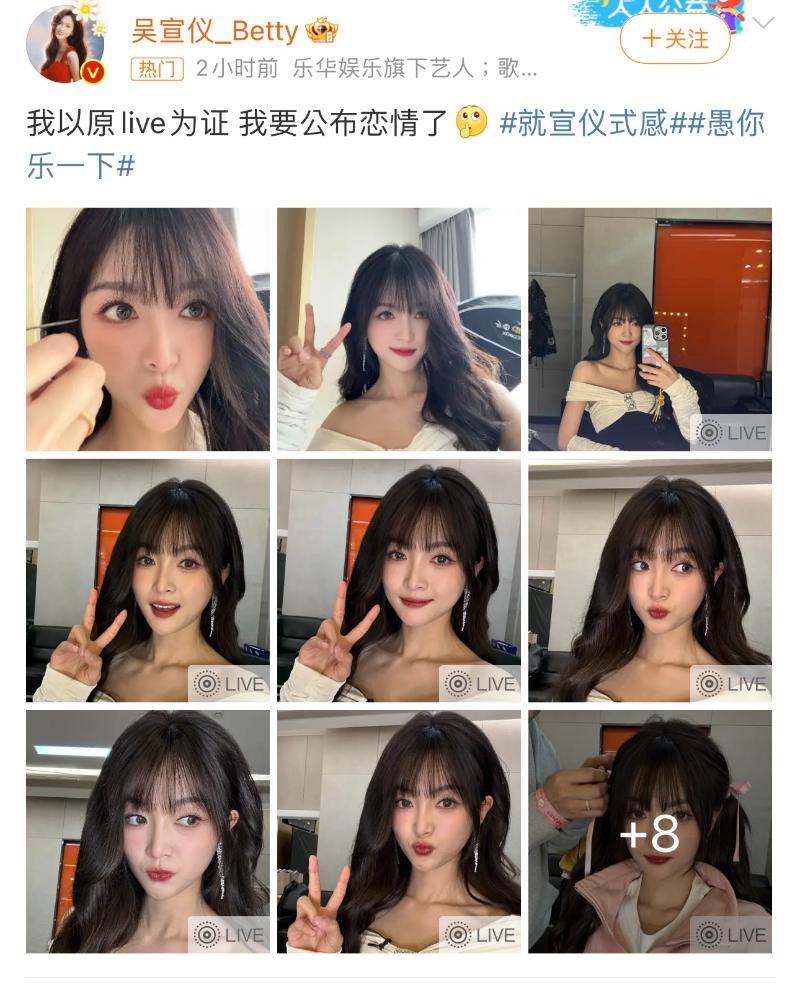
Task: View the center live photo in the grid
Action: [399, 580]
